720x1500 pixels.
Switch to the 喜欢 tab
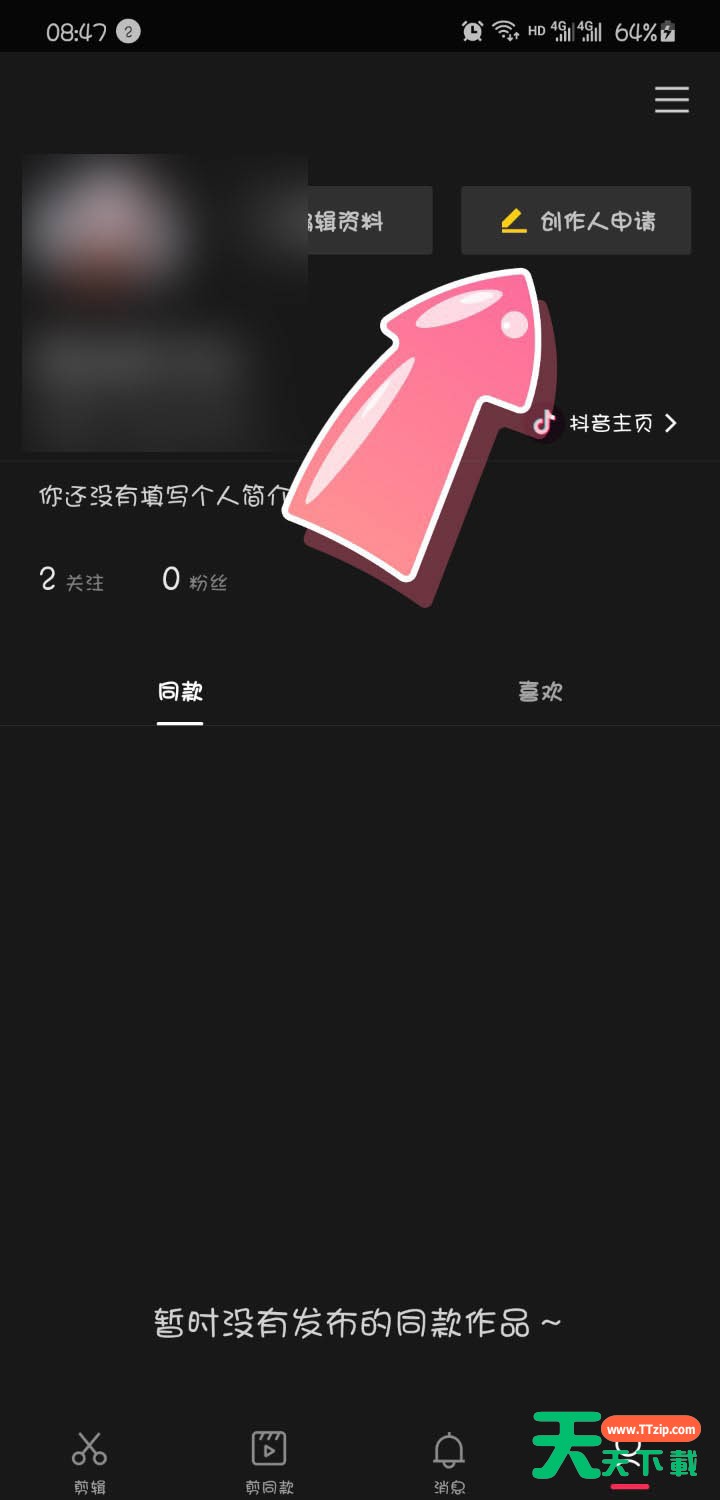pyautogui.click(x=540, y=692)
